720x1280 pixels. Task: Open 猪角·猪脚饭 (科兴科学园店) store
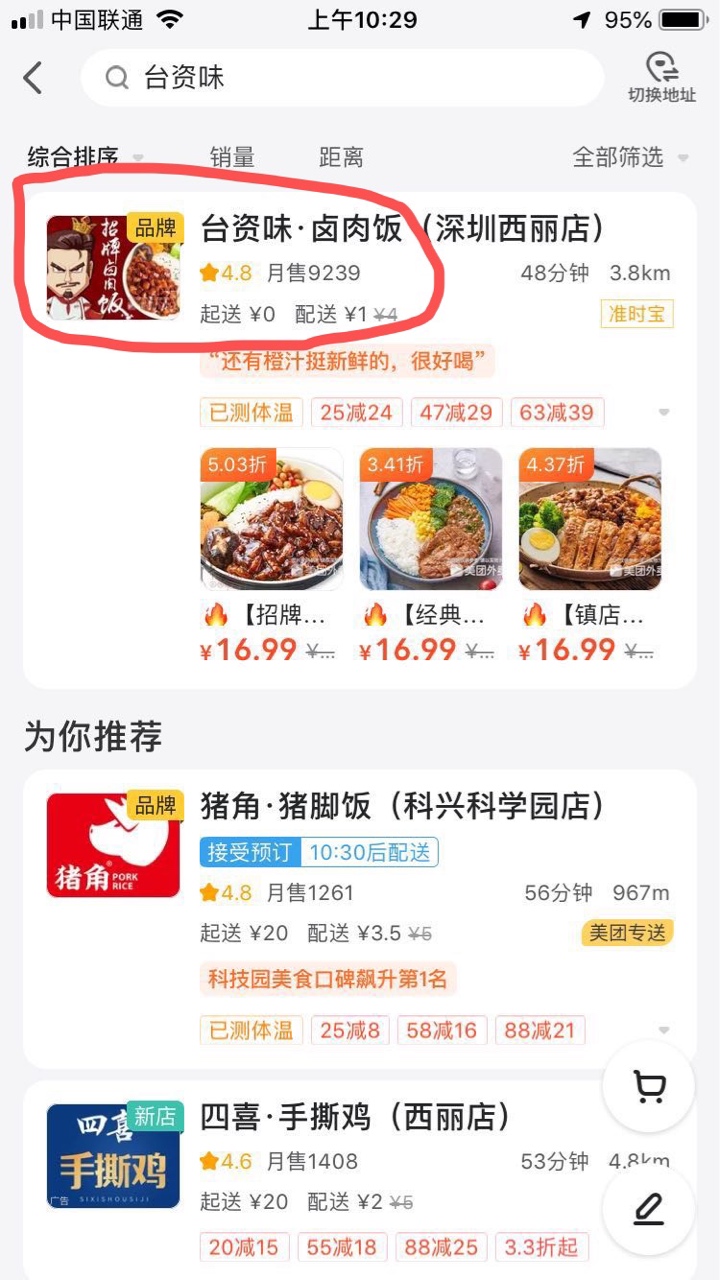tap(402, 806)
